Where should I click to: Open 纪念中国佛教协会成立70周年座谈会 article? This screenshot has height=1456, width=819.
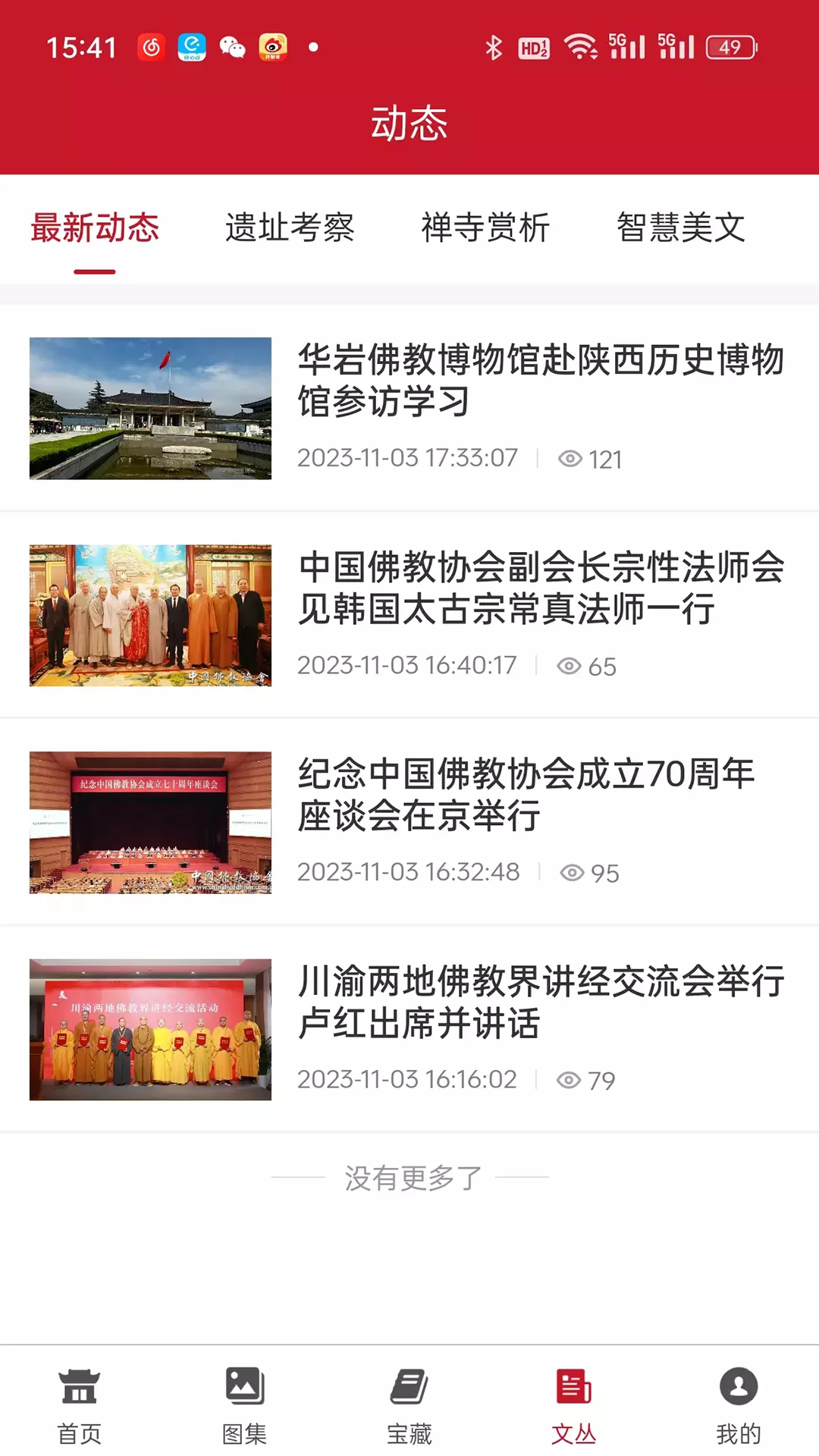click(x=526, y=795)
